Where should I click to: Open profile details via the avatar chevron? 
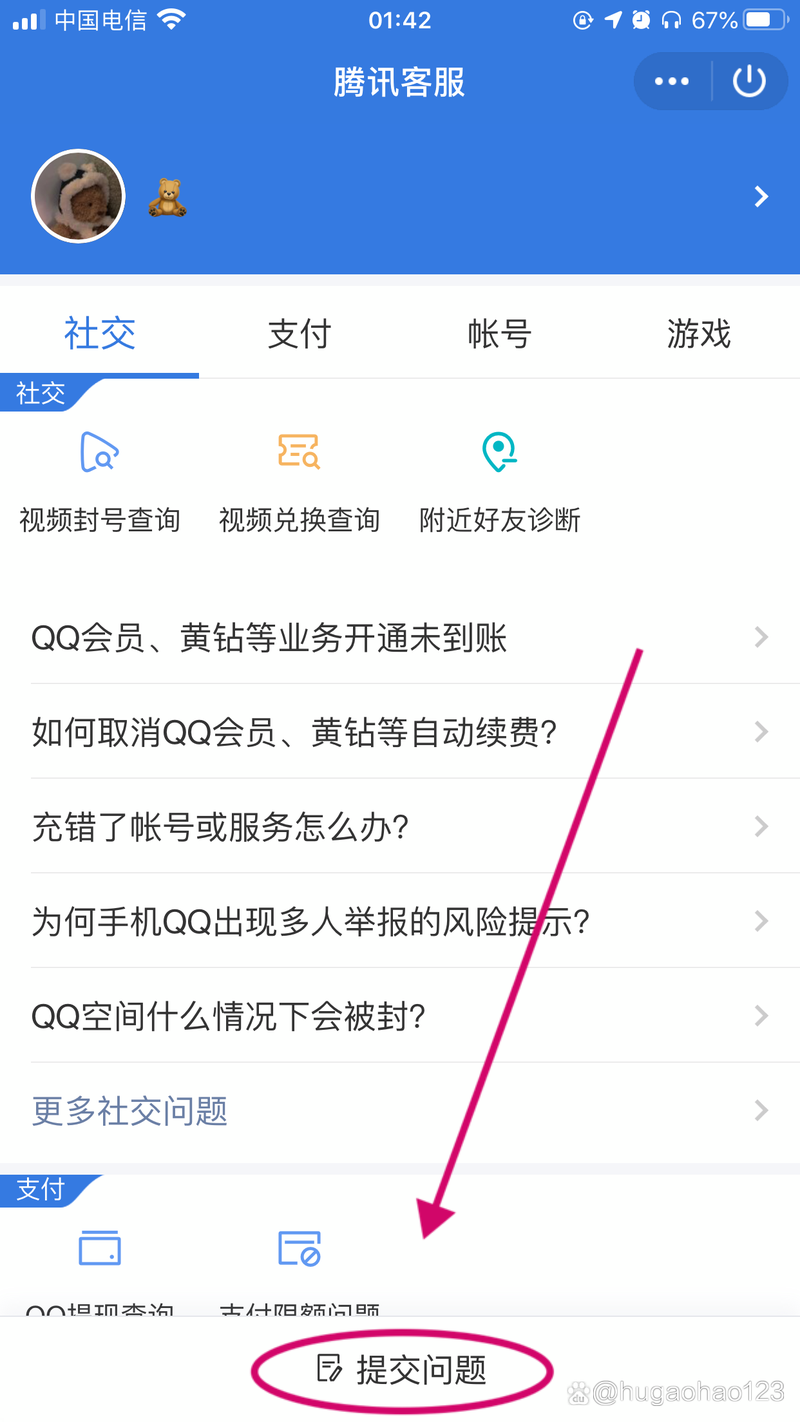pos(759,196)
